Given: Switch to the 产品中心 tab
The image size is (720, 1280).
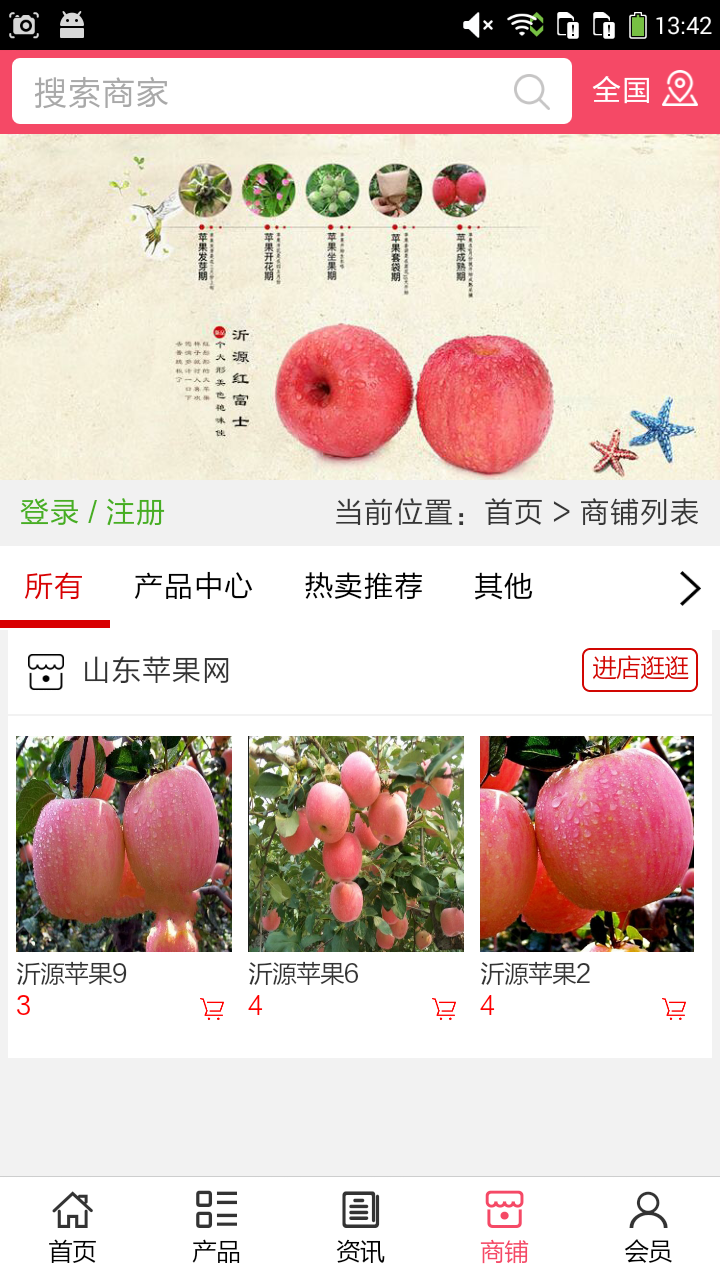Looking at the screenshot, I should point(193,588).
